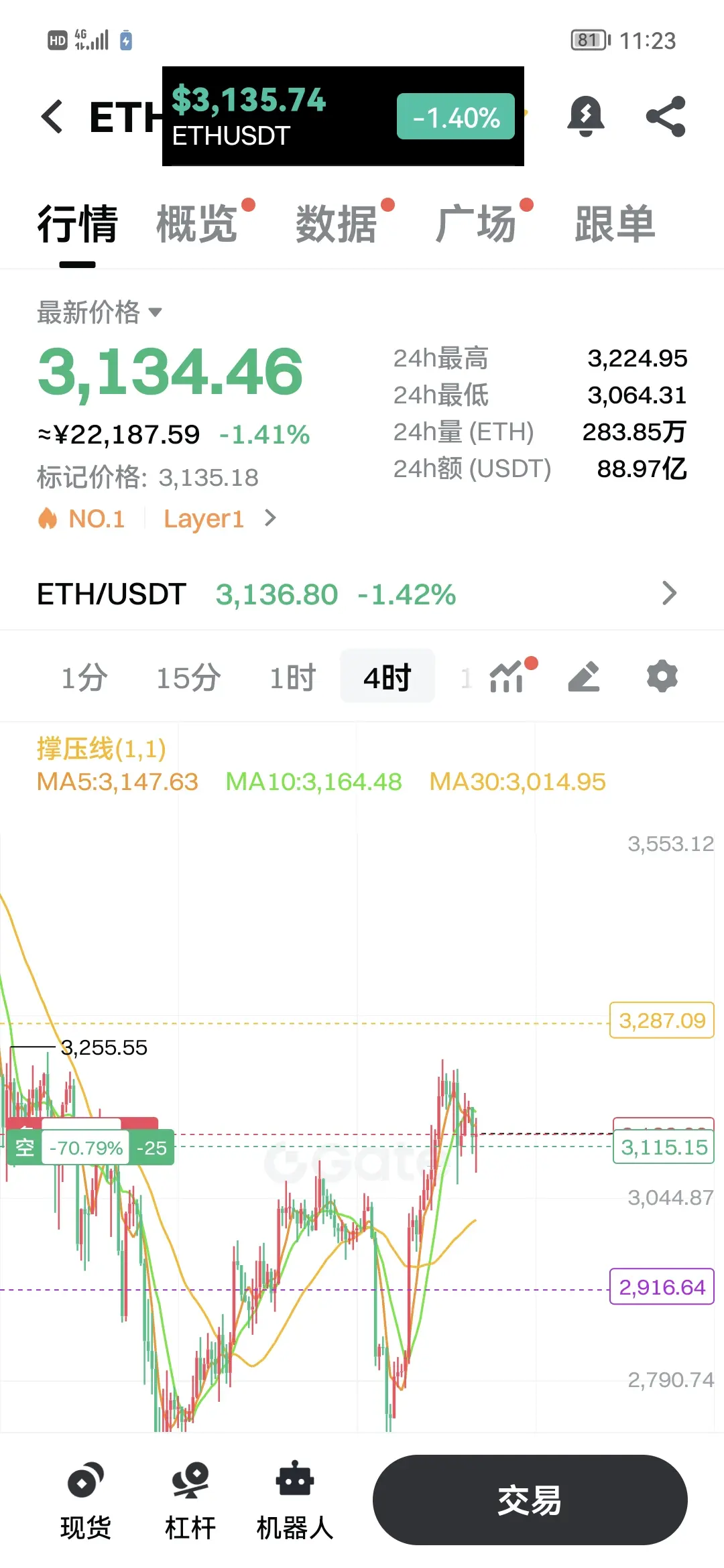The width and height of the screenshot is (724, 1568).
Task: Open the price alert bell
Action: click(x=586, y=117)
